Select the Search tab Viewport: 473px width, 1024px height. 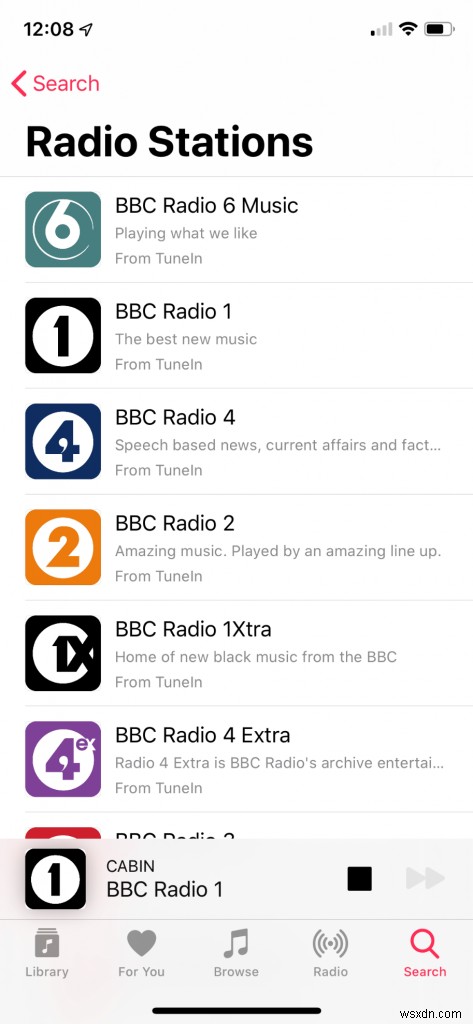pyautogui.click(x=425, y=953)
